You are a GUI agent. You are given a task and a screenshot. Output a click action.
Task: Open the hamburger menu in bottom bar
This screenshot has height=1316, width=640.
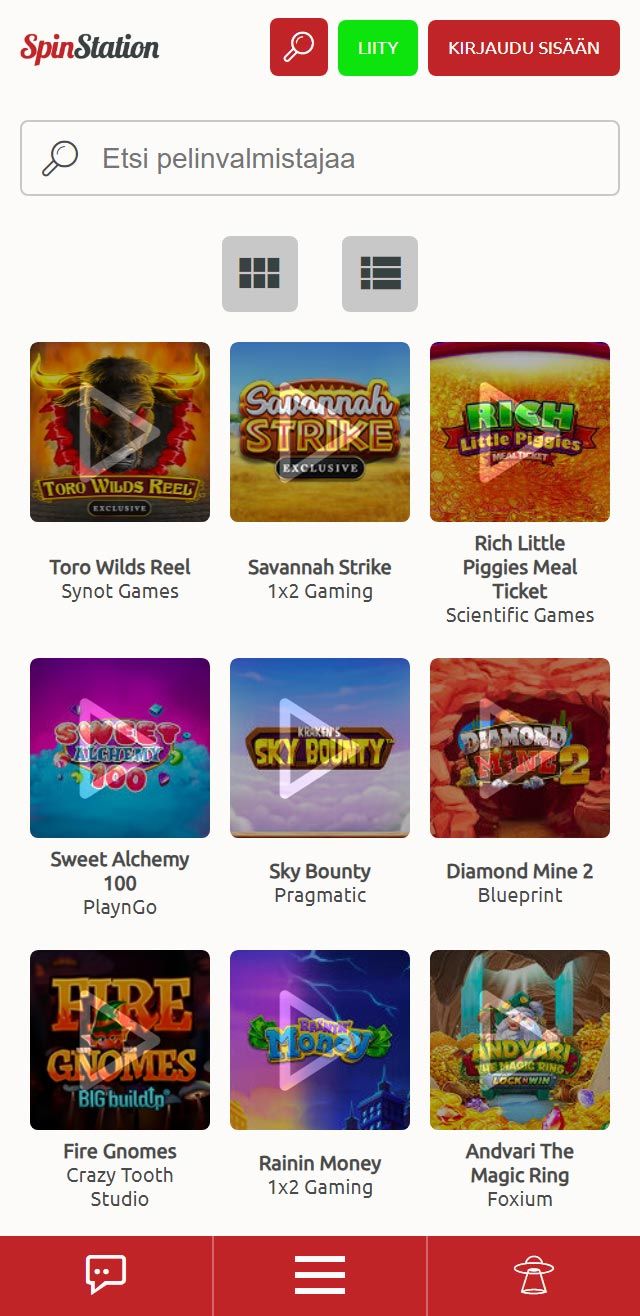[x=320, y=1275]
